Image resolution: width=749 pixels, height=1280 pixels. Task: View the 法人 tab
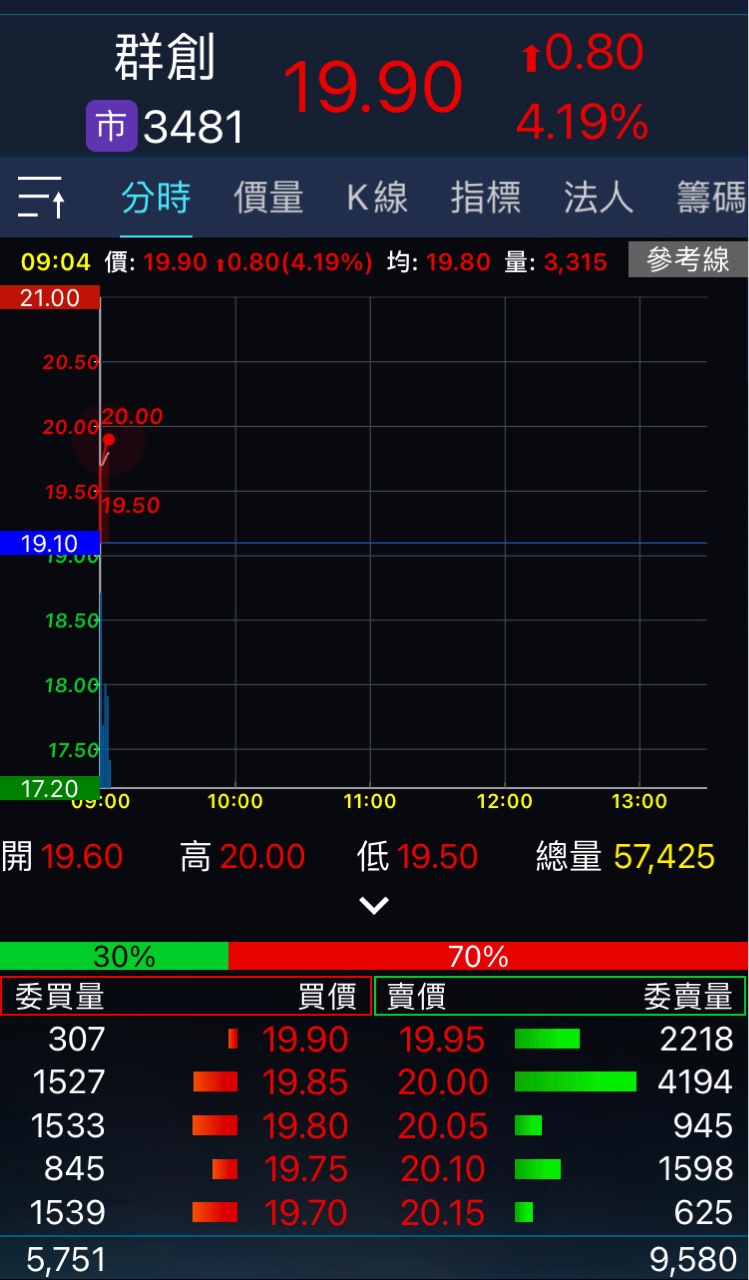pyautogui.click(x=598, y=197)
